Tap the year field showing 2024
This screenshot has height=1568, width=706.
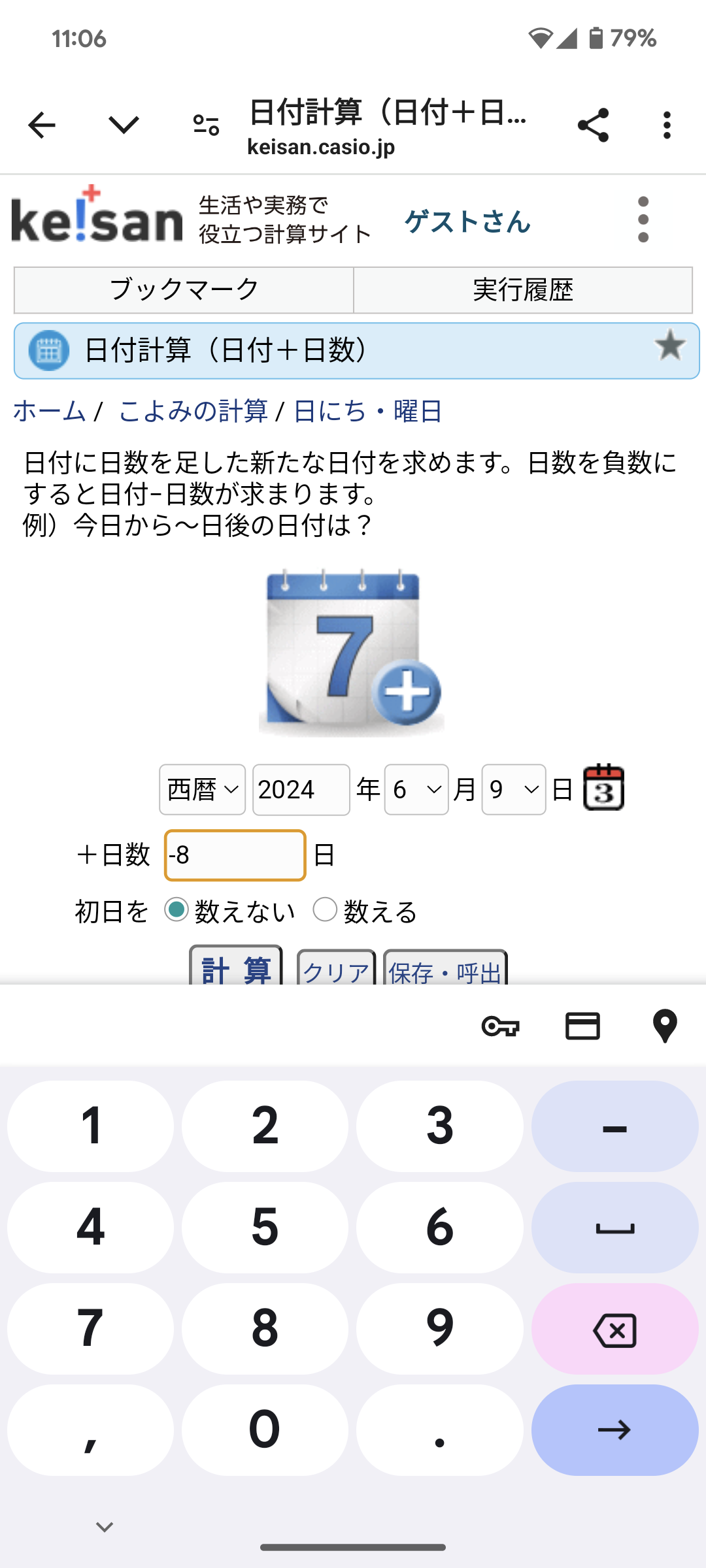tap(301, 789)
